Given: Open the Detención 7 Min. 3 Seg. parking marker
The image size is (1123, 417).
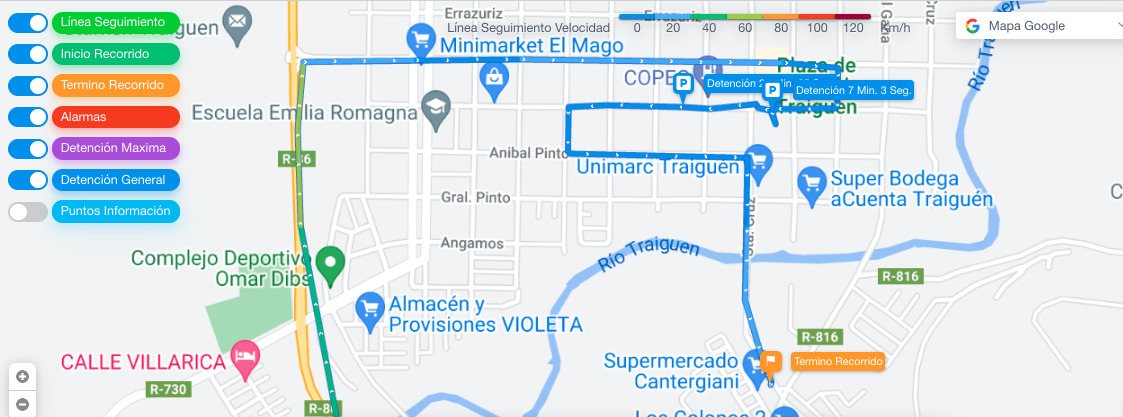Looking at the screenshot, I should (x=772, y=91).
